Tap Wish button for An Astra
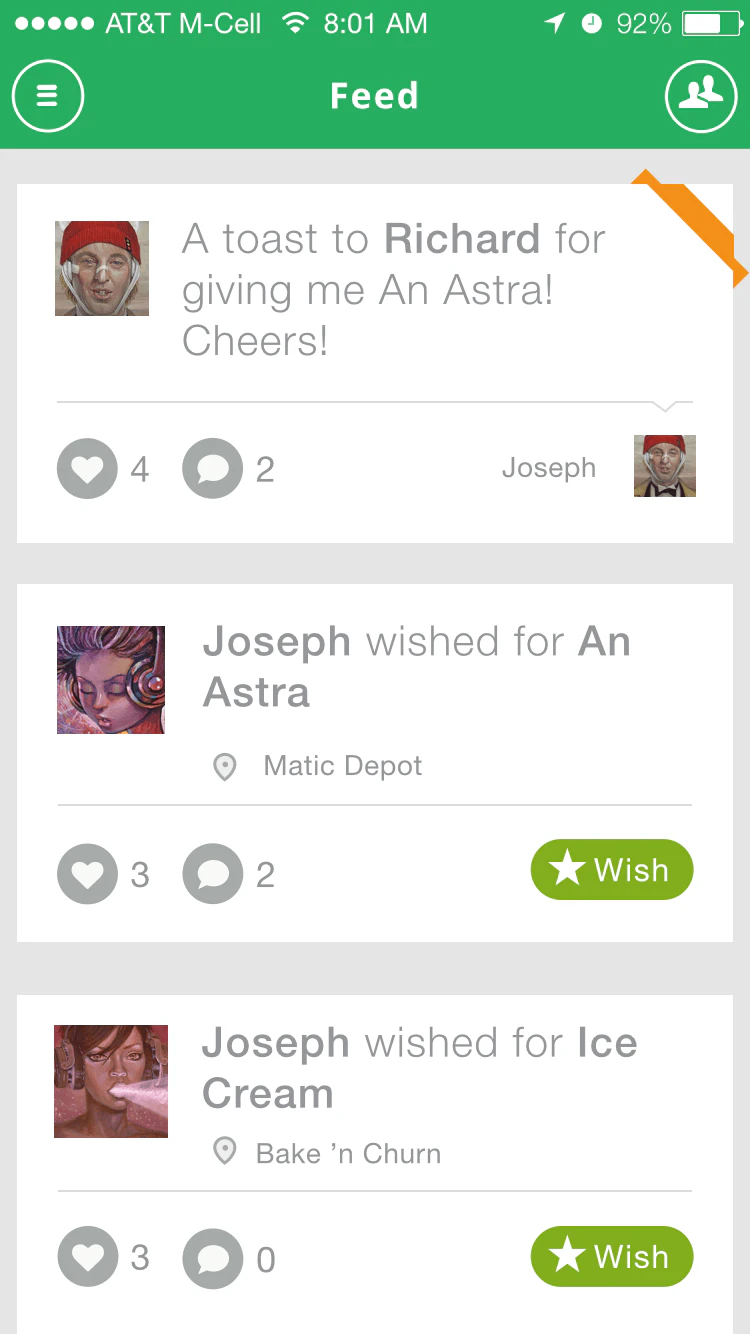 tap(611, 870)
